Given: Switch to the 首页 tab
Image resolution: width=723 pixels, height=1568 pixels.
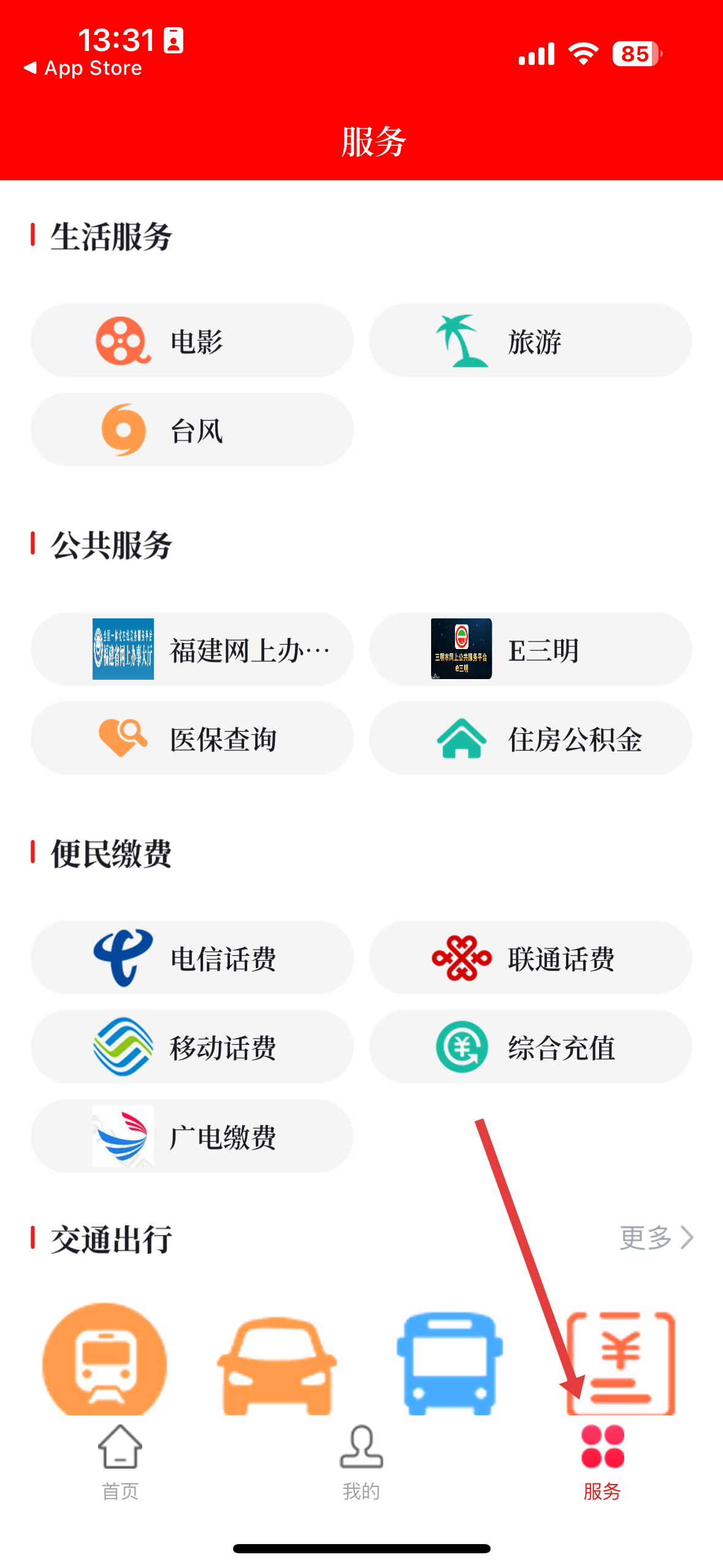Looking at the screenshot, I should tap(120, 1462).
